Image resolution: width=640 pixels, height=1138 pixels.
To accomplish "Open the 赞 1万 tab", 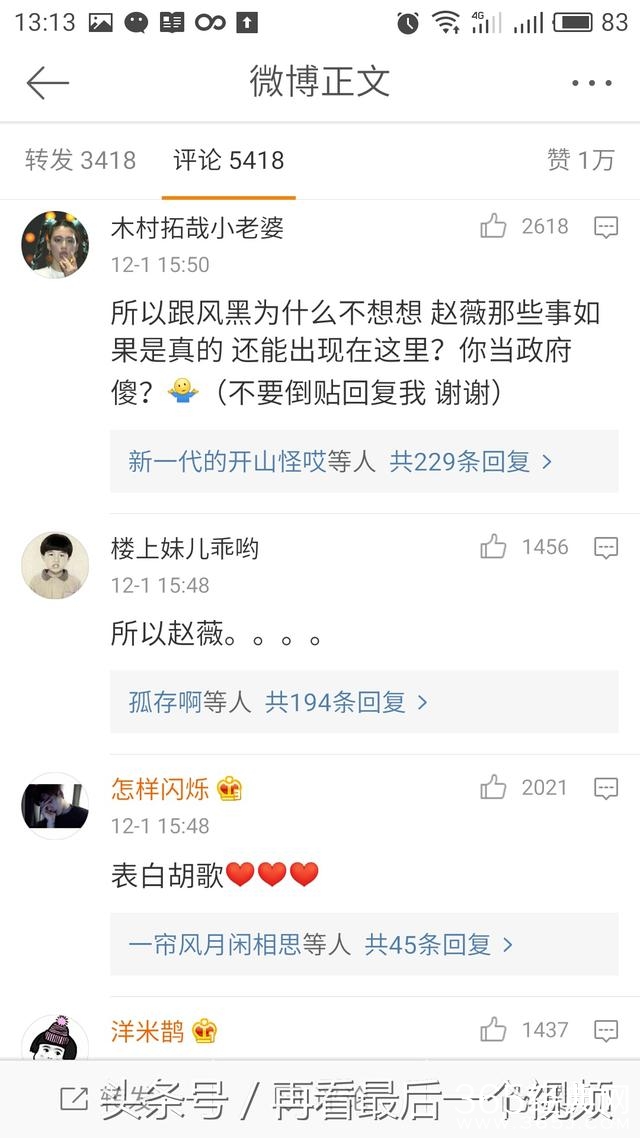I will 580,160.
